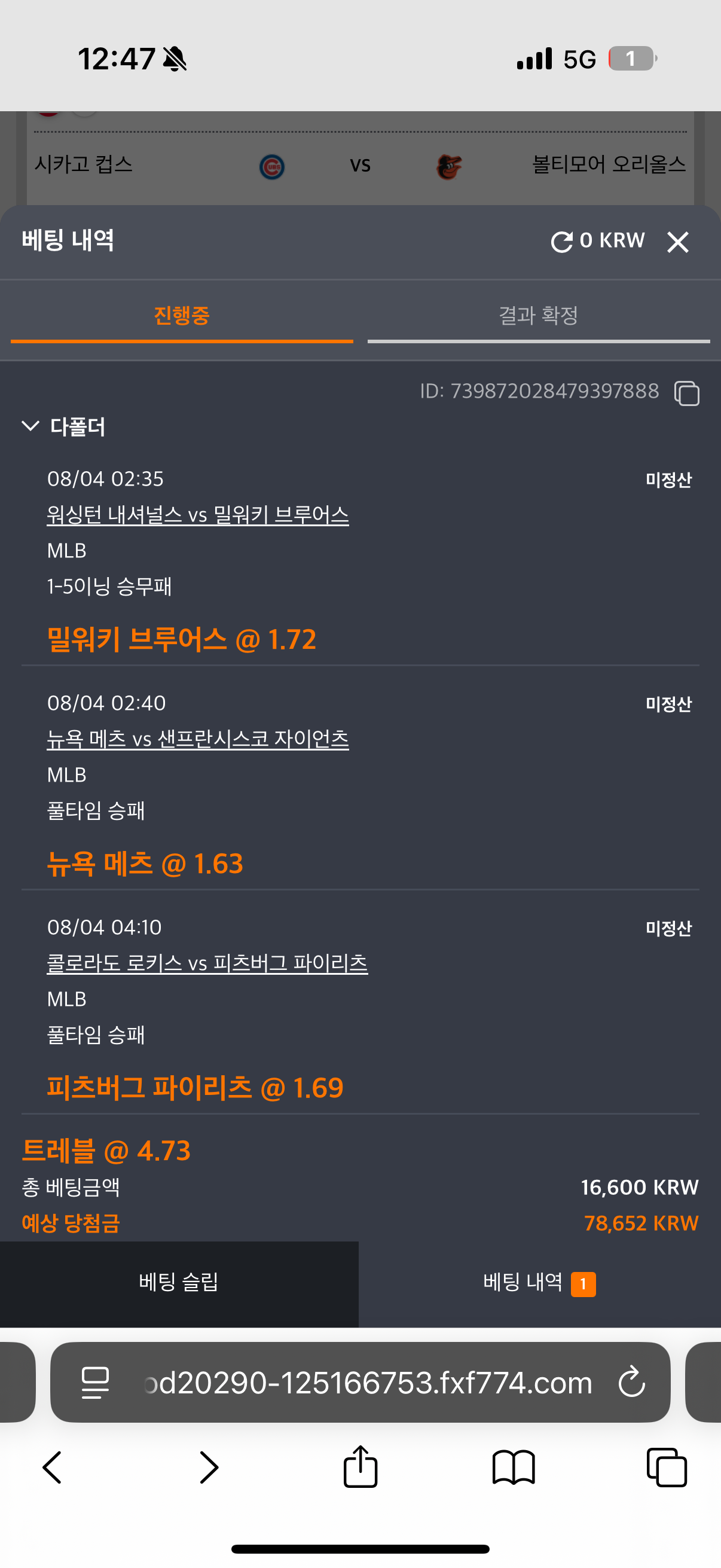Collapse the 다폴더 section
Image resolution: width=721 pixels, height=1568 pixels.
point(30,425)
